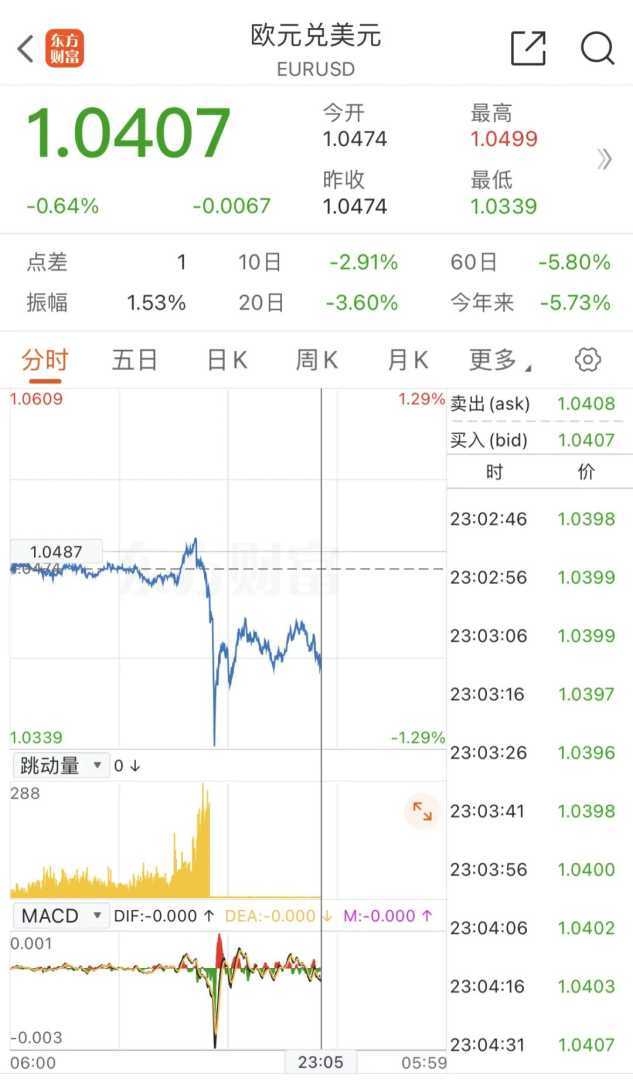The height and width of the screenshot is (1080, 633).
Task: Expand more quote details with double chevron
Action: click(604, 159)
